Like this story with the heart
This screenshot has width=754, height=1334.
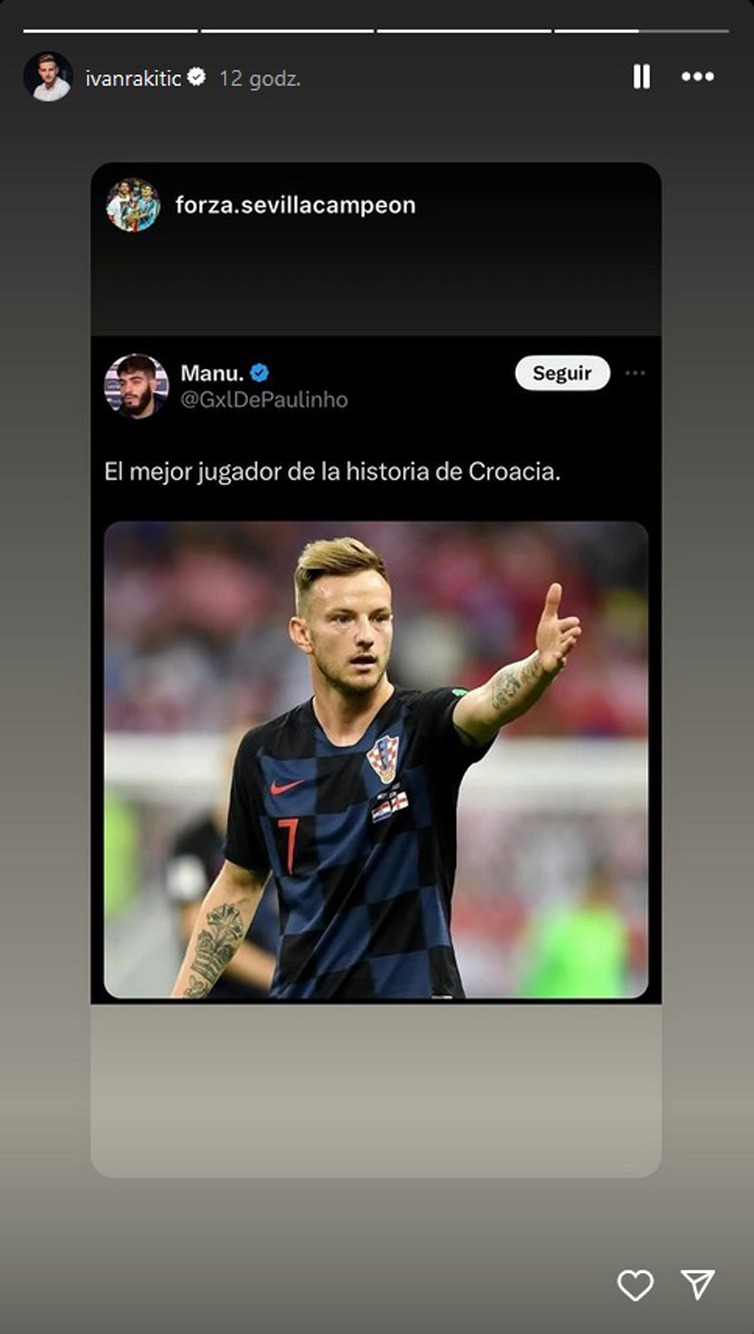pos(635,1285)
